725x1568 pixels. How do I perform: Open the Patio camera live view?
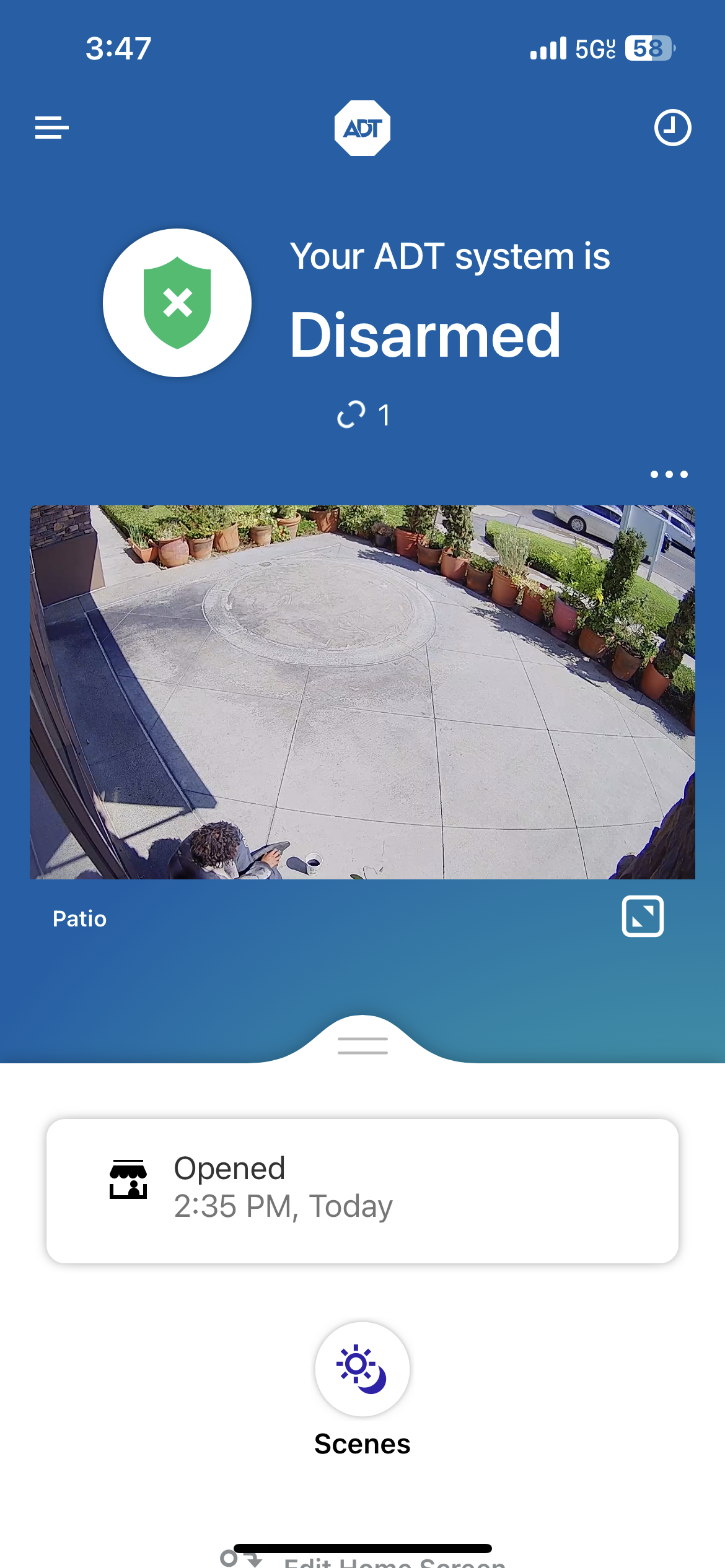(x=362, y=692)
